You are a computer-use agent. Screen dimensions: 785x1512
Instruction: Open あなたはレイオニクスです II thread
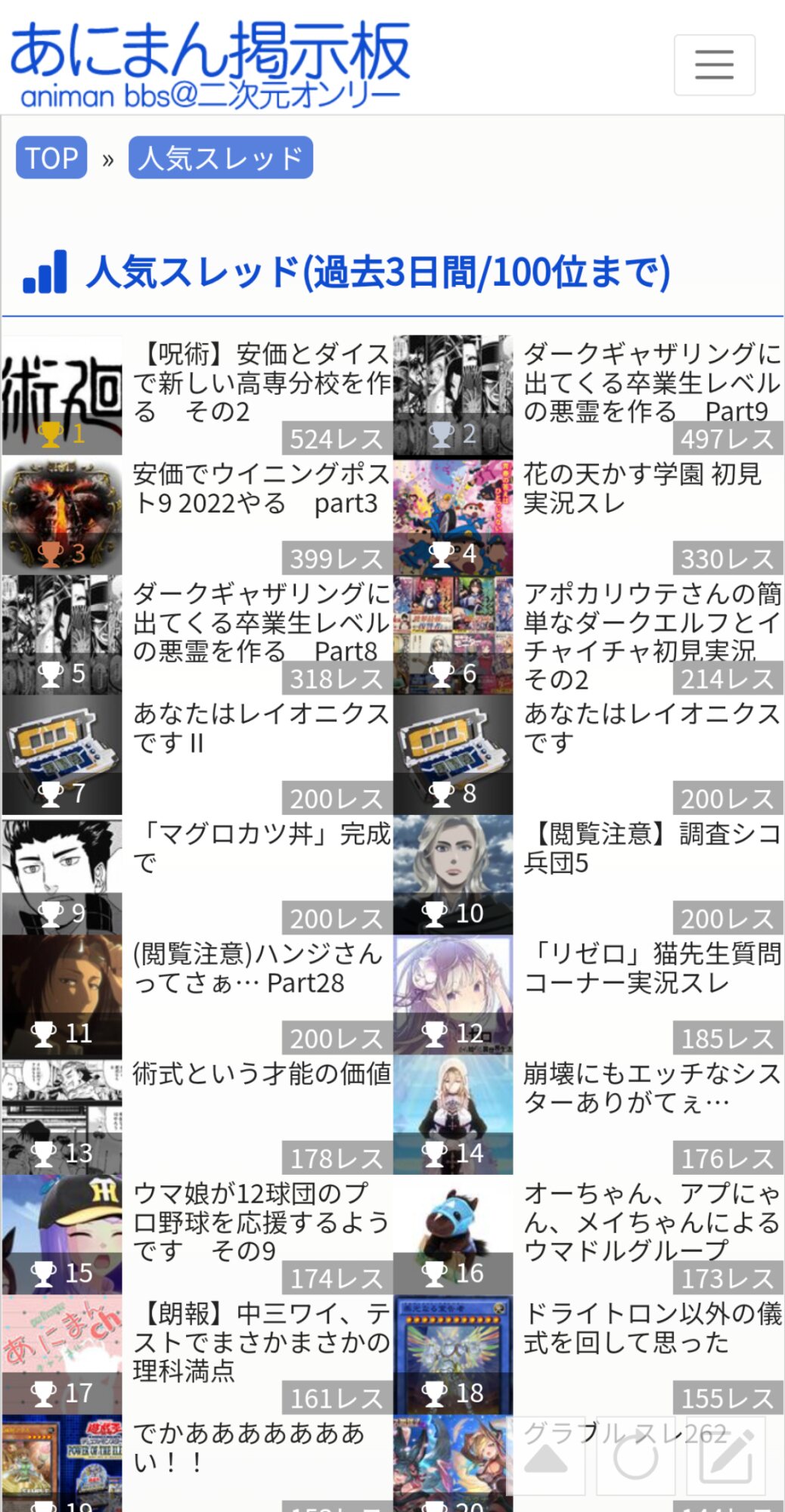(x=261, y=728)
